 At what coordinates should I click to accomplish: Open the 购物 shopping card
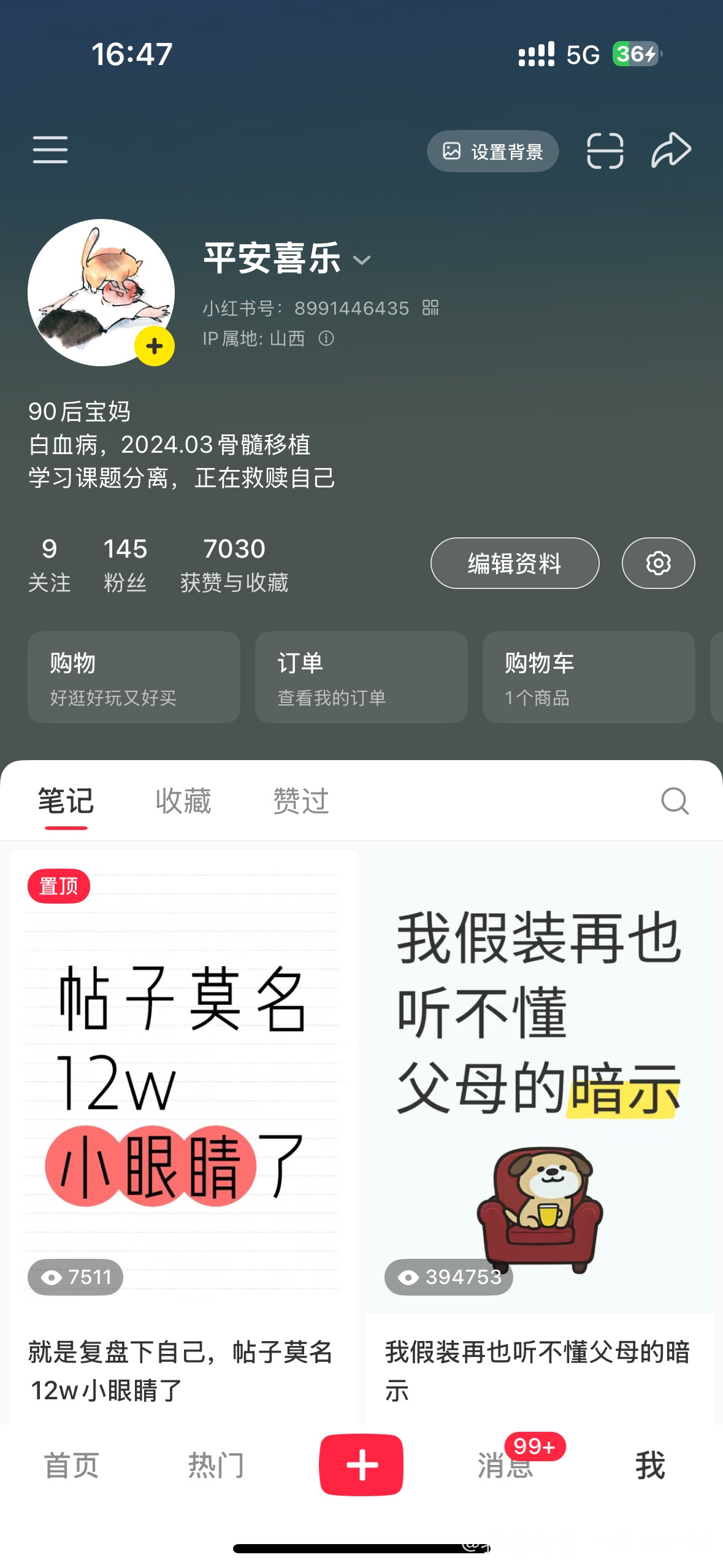[134, 677]
